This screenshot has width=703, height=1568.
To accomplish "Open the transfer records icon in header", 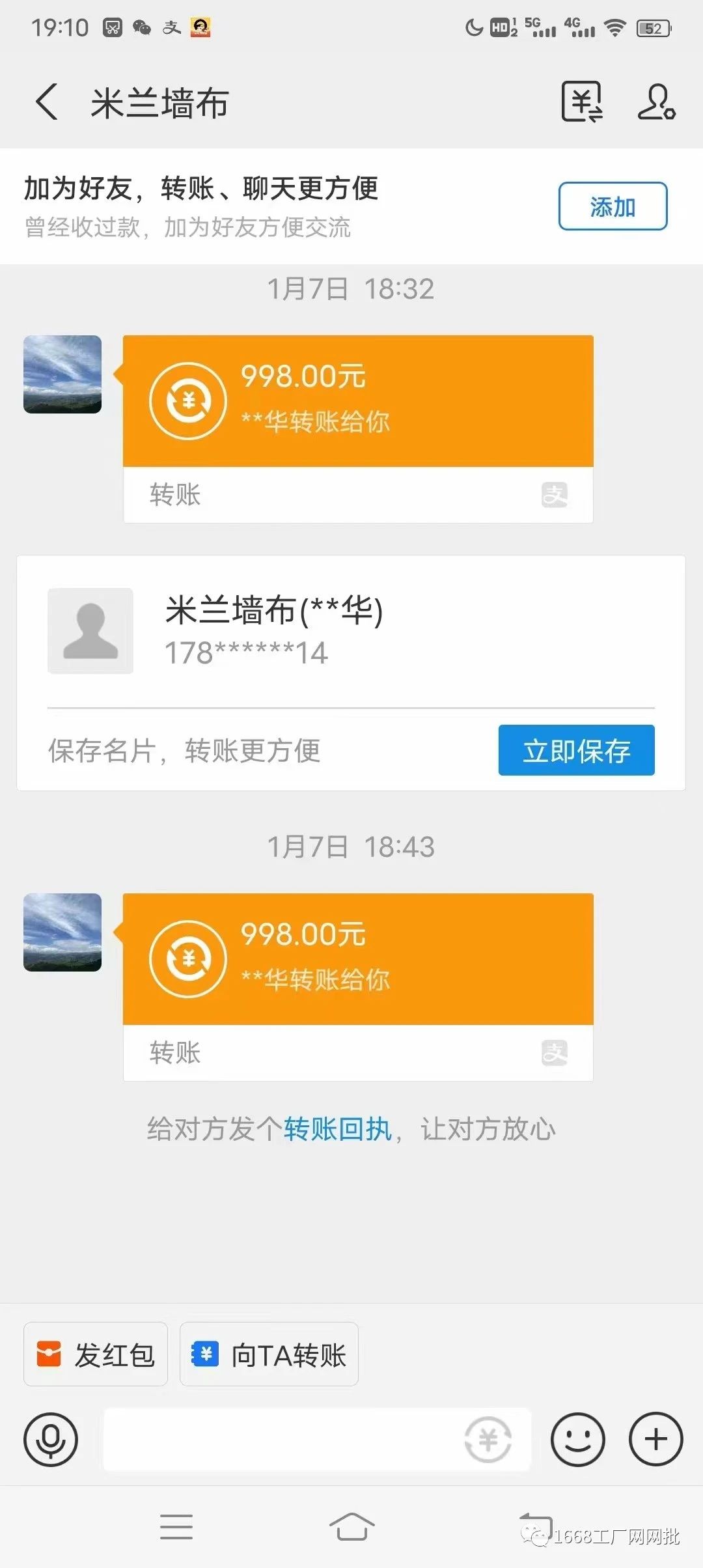I will click(x=581, y=102).
